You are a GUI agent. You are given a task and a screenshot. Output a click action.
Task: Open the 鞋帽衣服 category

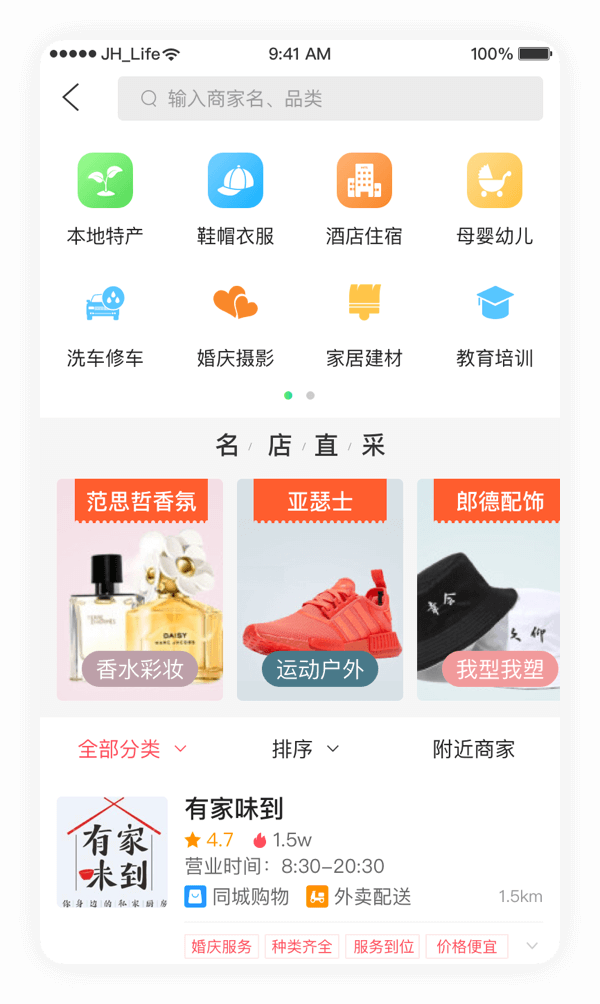coord(235,199)
